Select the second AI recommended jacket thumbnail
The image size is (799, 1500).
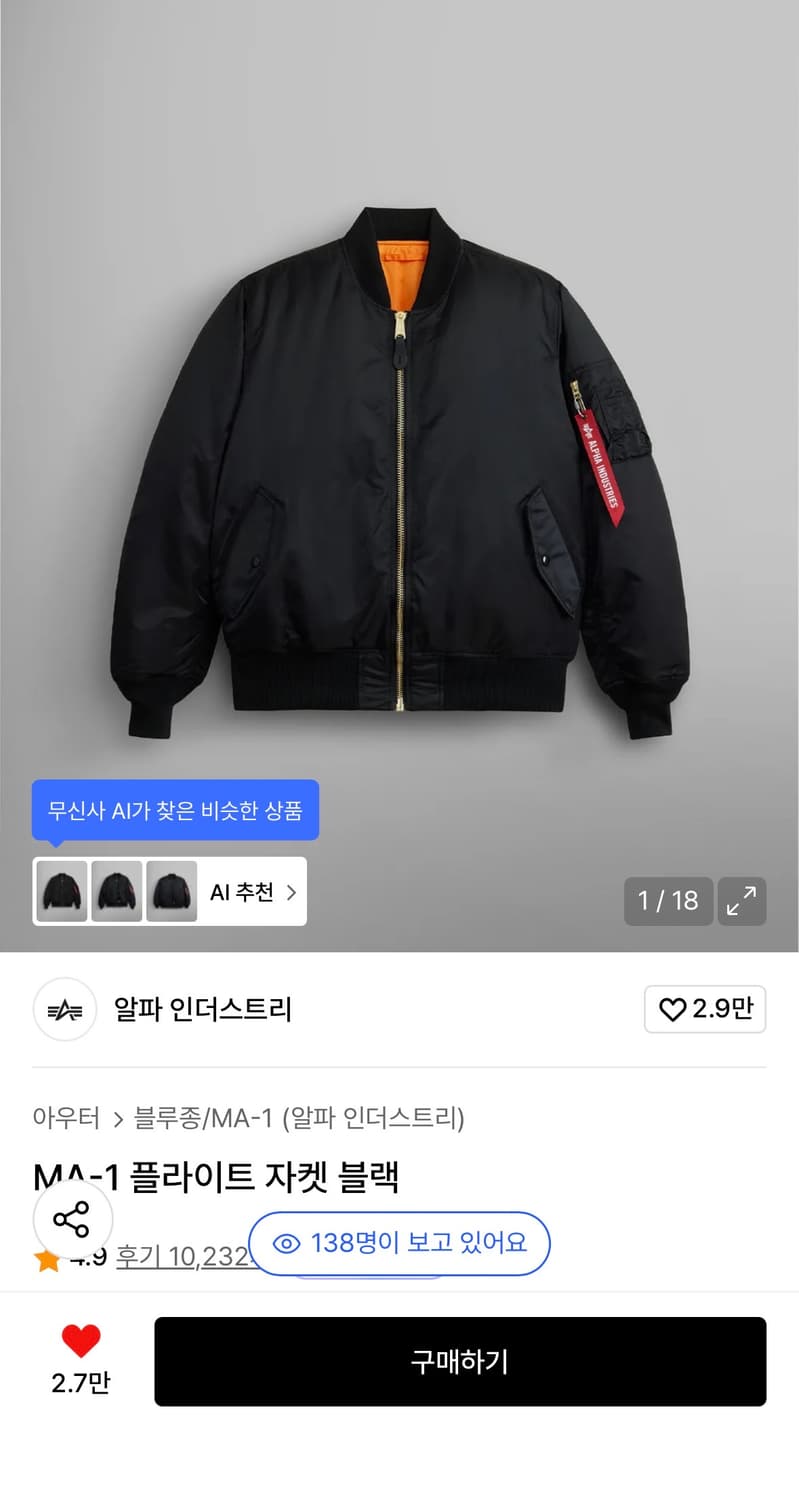(x=117, y=891)
